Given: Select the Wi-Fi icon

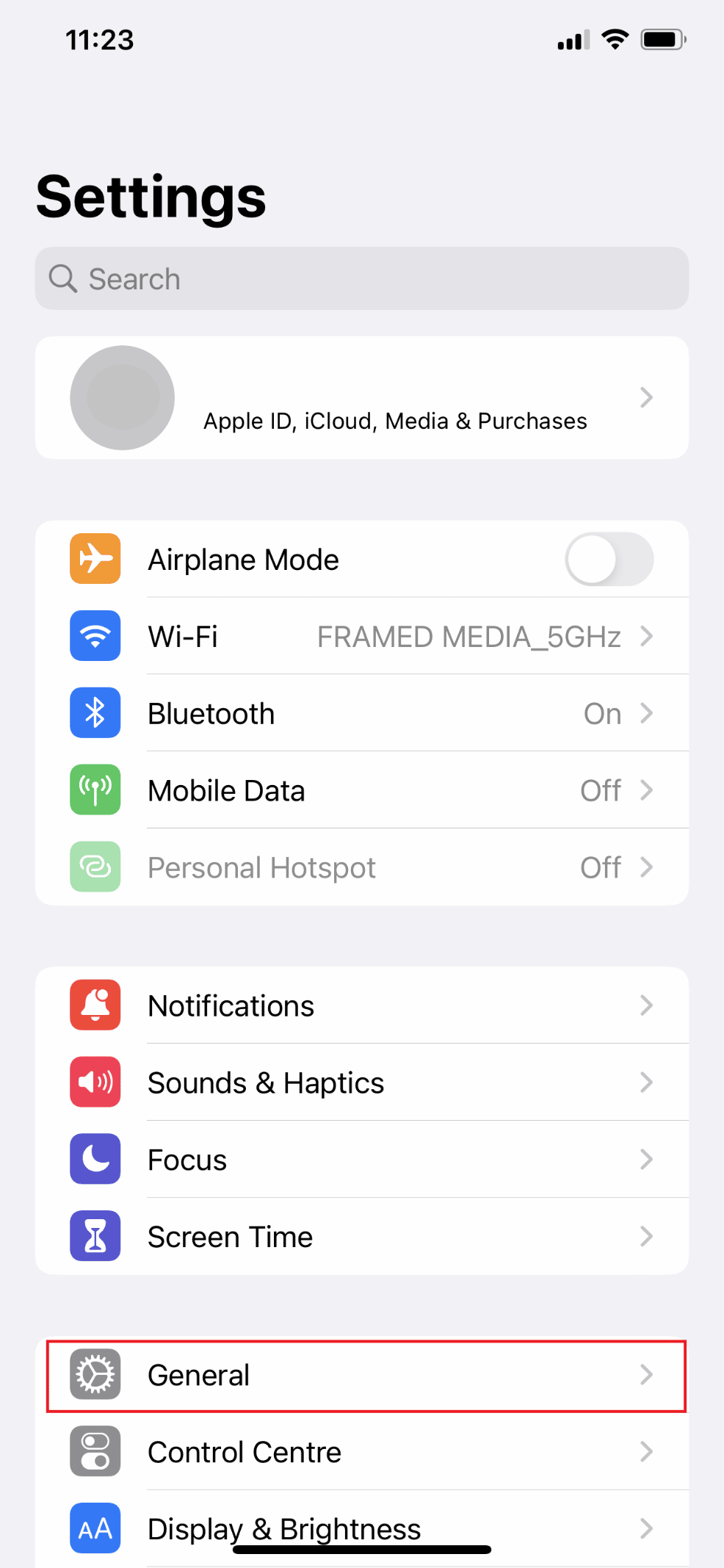Looking at the screenshot, I should [95, 636].
